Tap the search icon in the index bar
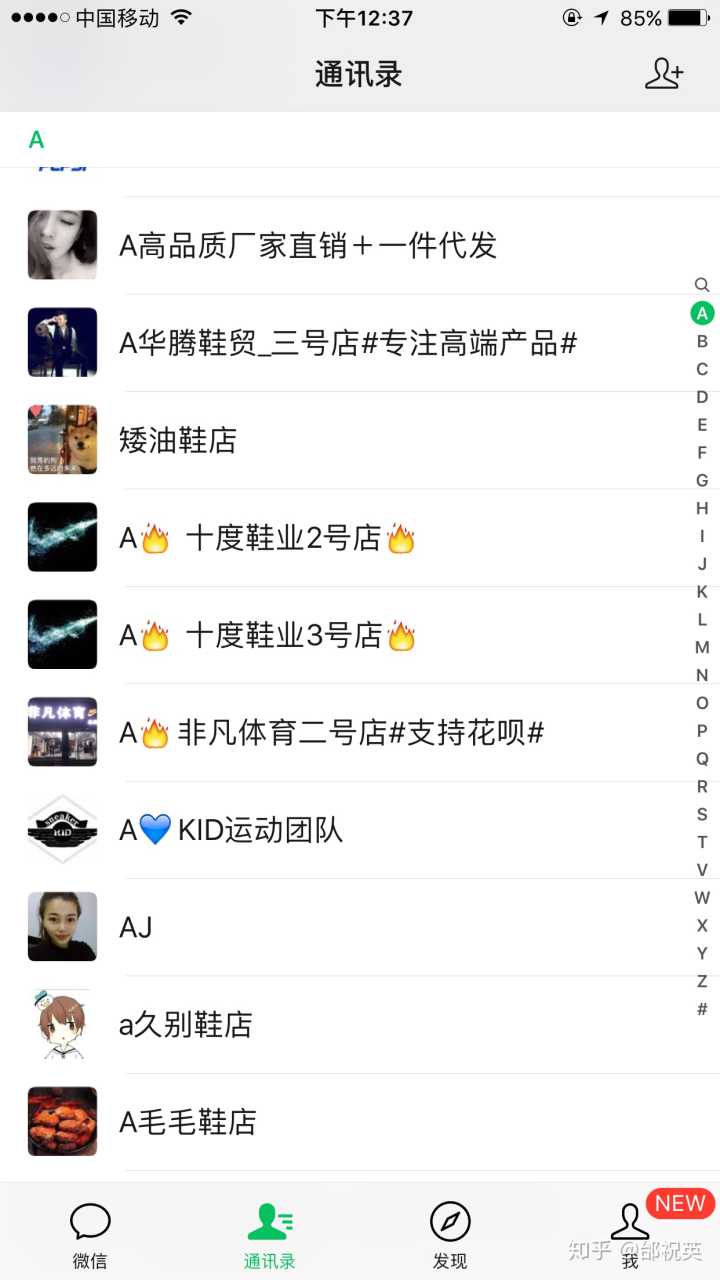Viewport: 720px width, 1280px height. [x=702, y=285]
